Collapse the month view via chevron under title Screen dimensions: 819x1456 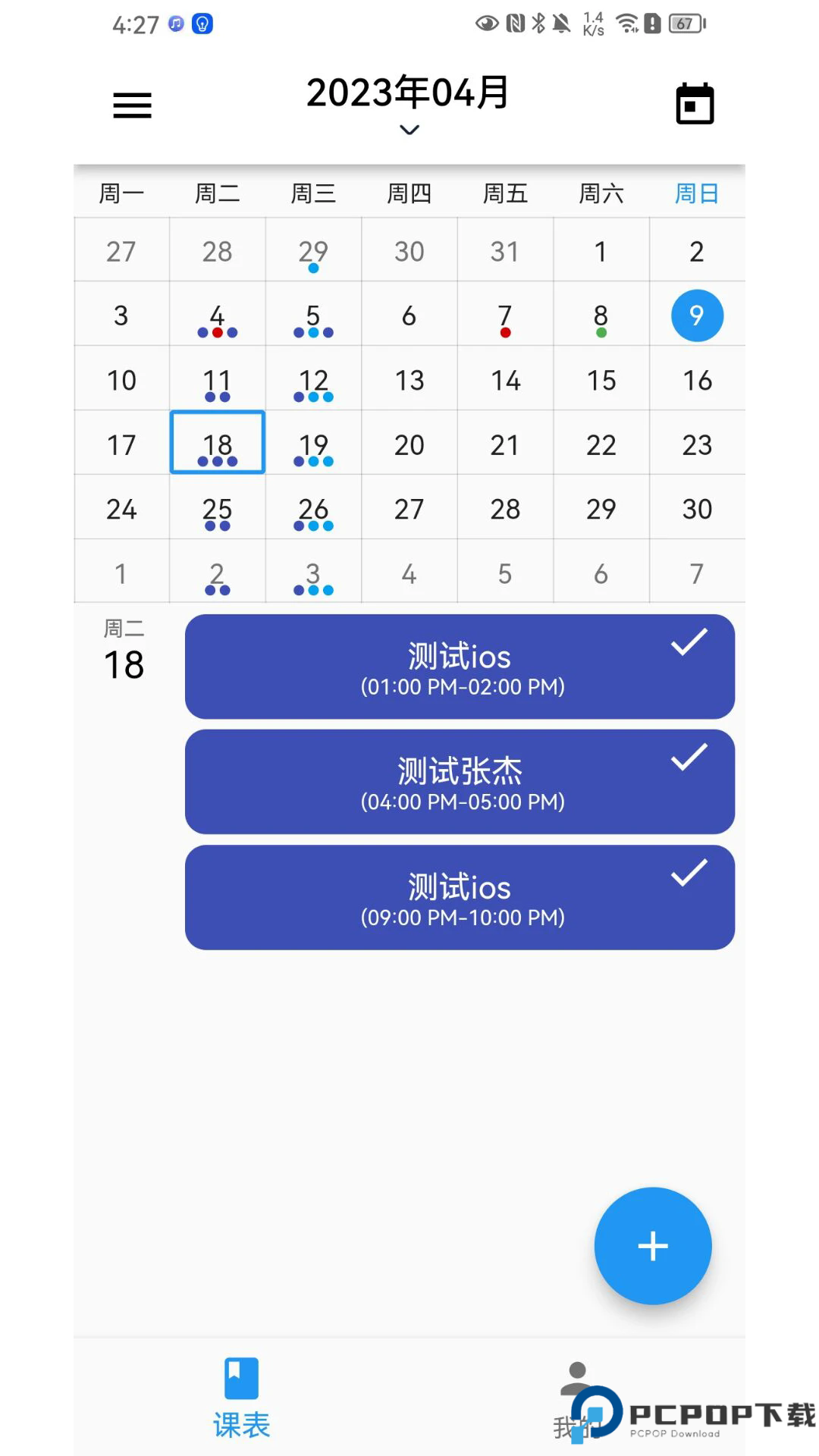pos(409,130)
